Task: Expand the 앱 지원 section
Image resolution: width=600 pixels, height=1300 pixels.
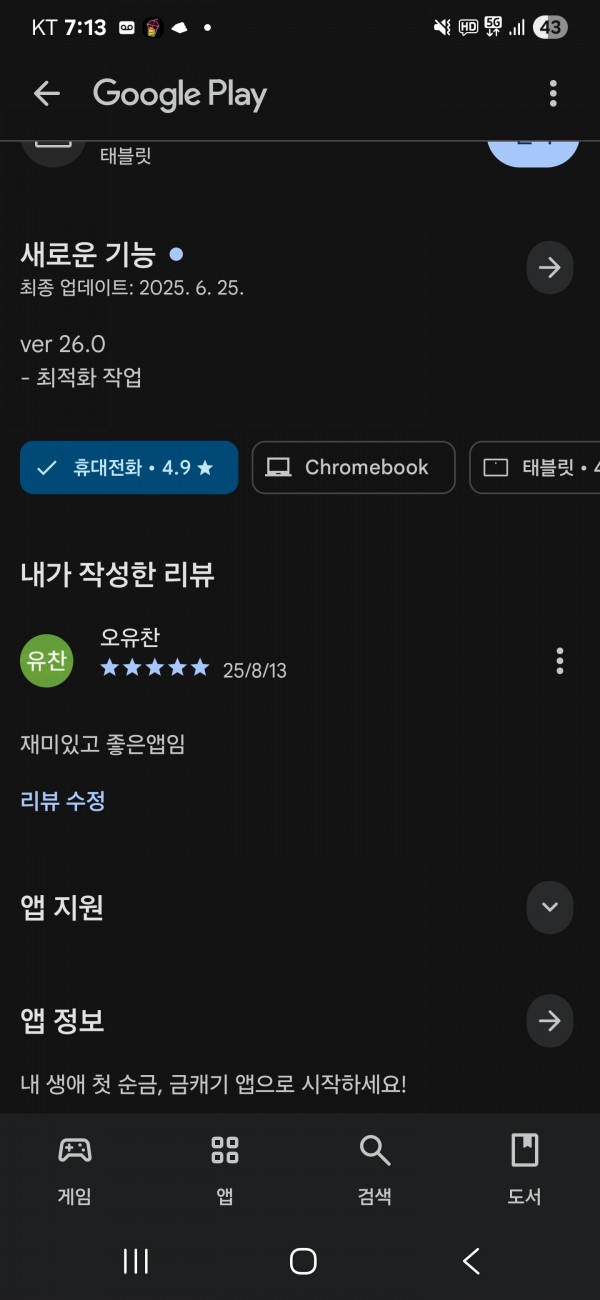Action: tap(549, 907)
